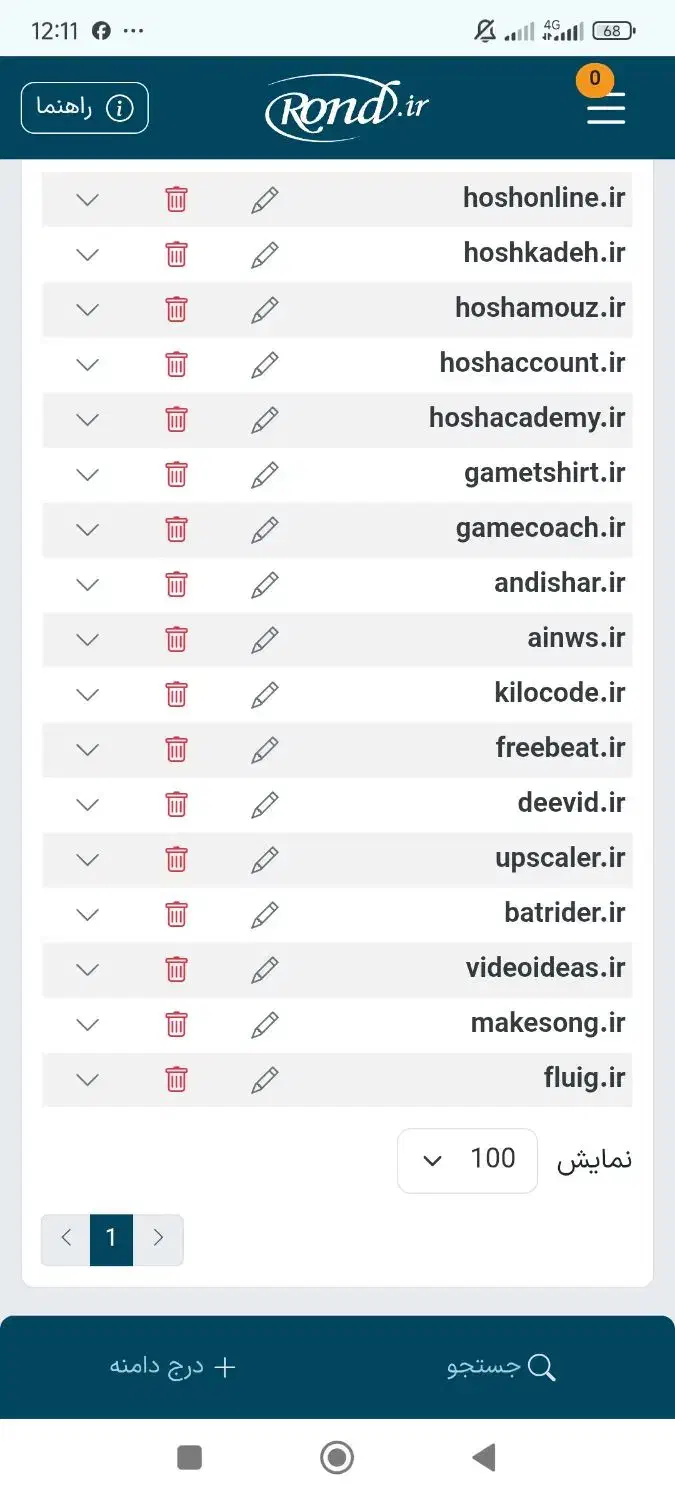Delete fluig.ir domain
Viewport: 675px width, 1500px height.
pos(176,1079)
